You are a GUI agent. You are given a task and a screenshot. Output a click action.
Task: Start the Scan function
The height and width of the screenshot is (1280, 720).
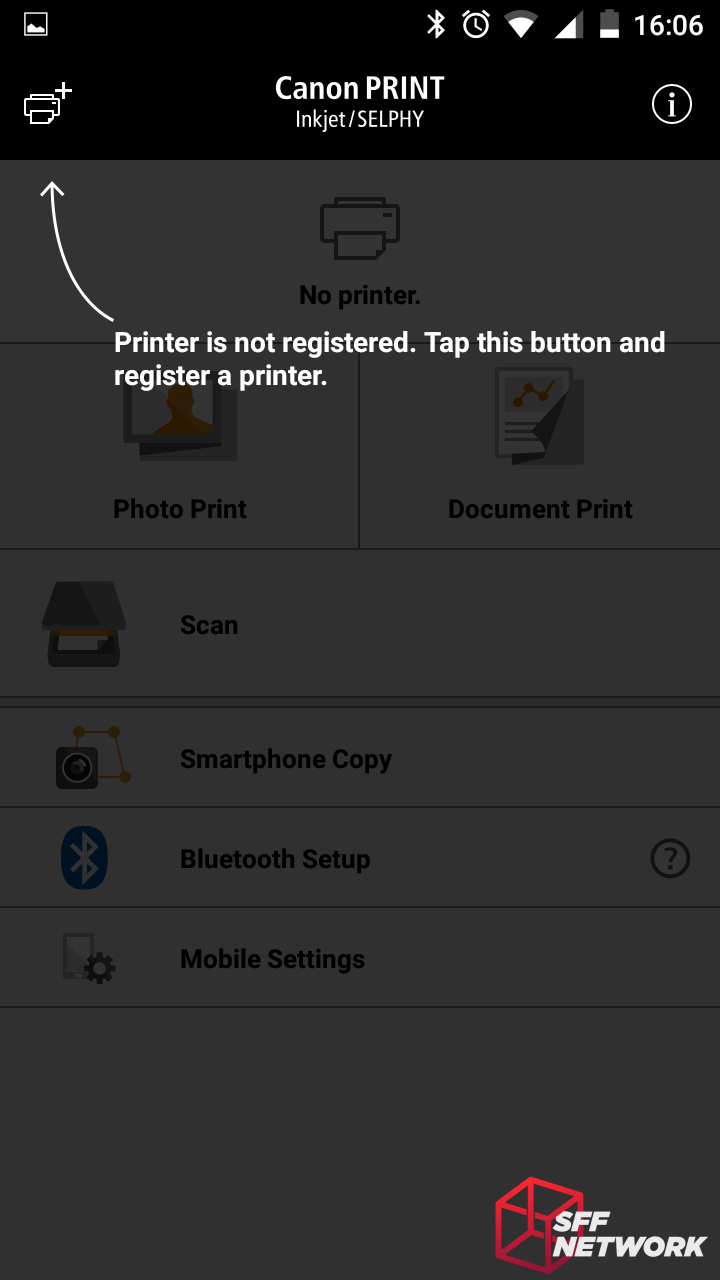coord(360,625)
